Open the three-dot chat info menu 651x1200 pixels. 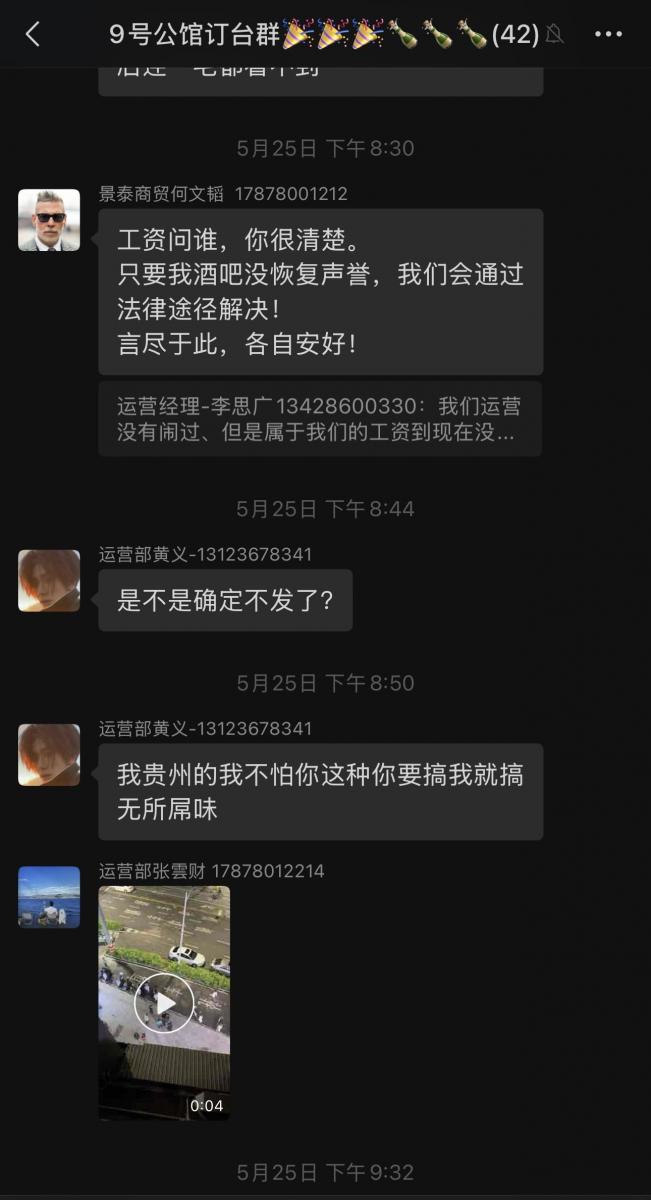(x=608, y=35)
